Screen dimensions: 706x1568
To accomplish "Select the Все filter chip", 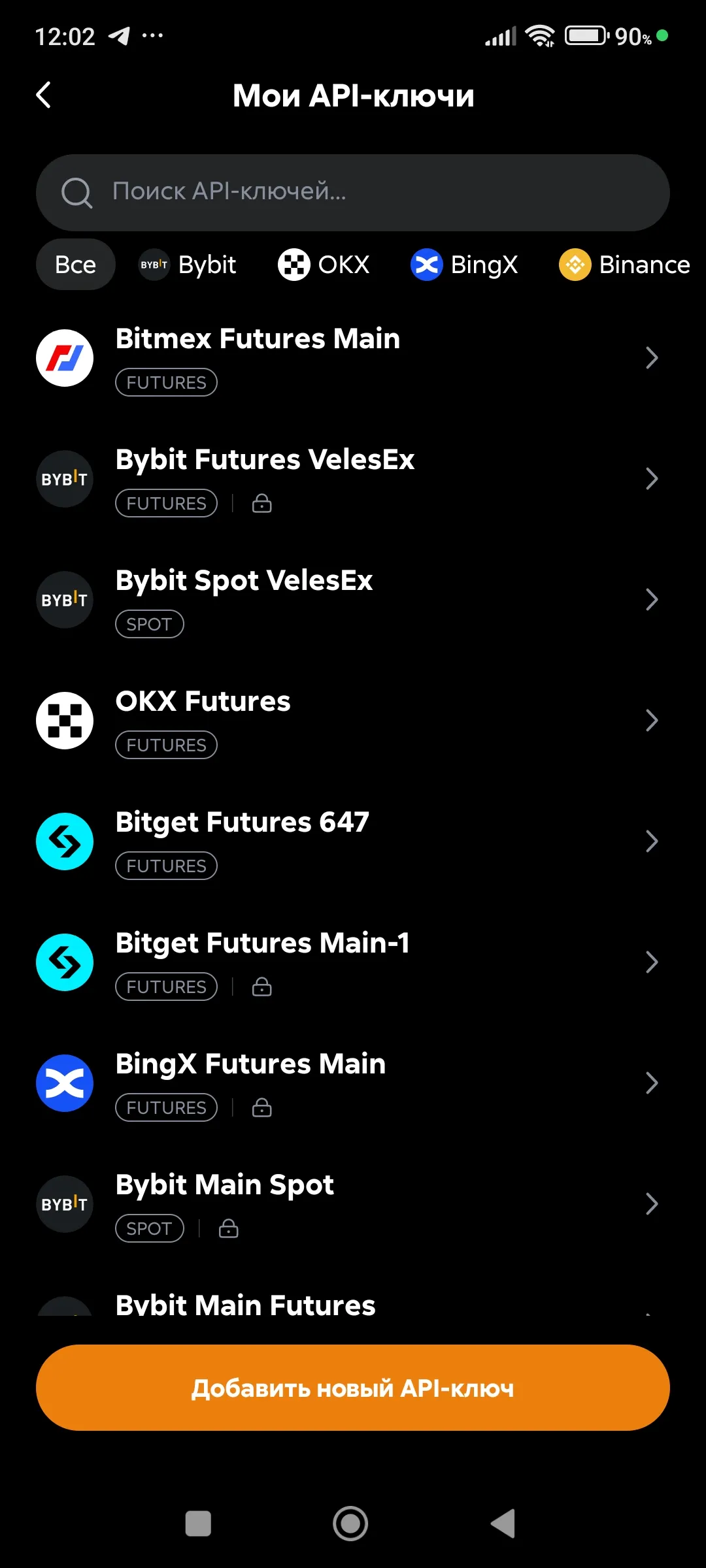I will (76, 265).
